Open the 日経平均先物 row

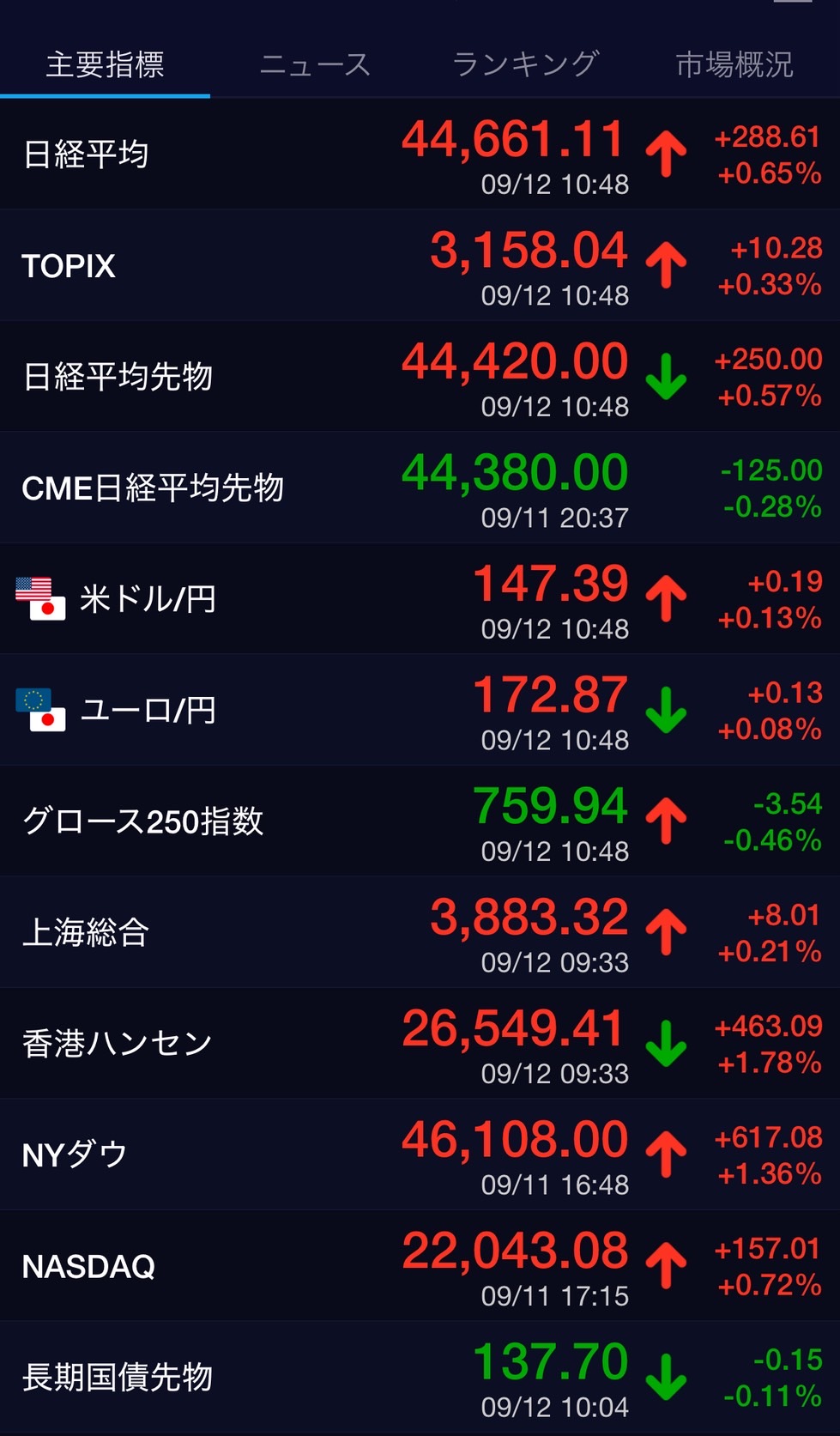coord(420,377)
